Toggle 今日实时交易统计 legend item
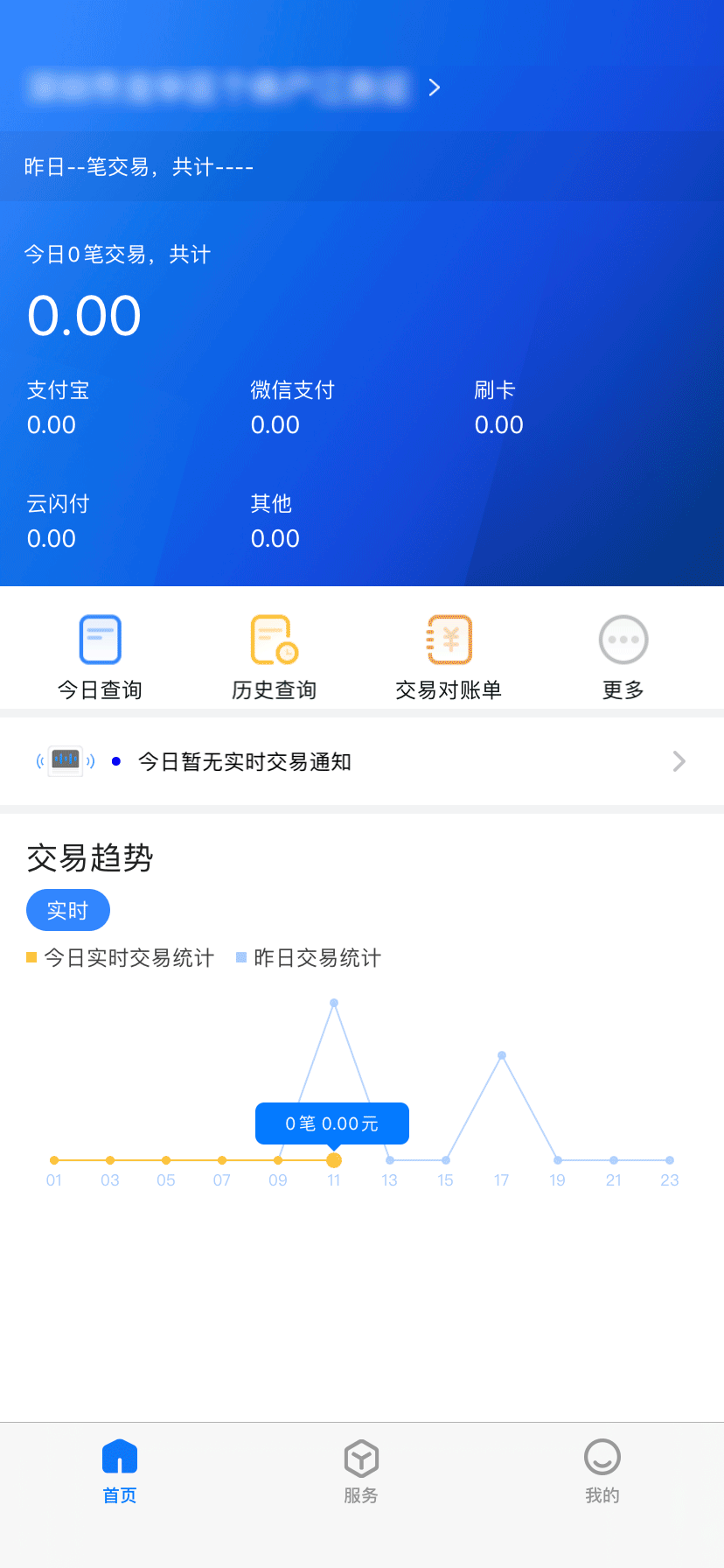The height and width of the screenshot is (1568, 724). pyautogui.click(x=120, y=958)
